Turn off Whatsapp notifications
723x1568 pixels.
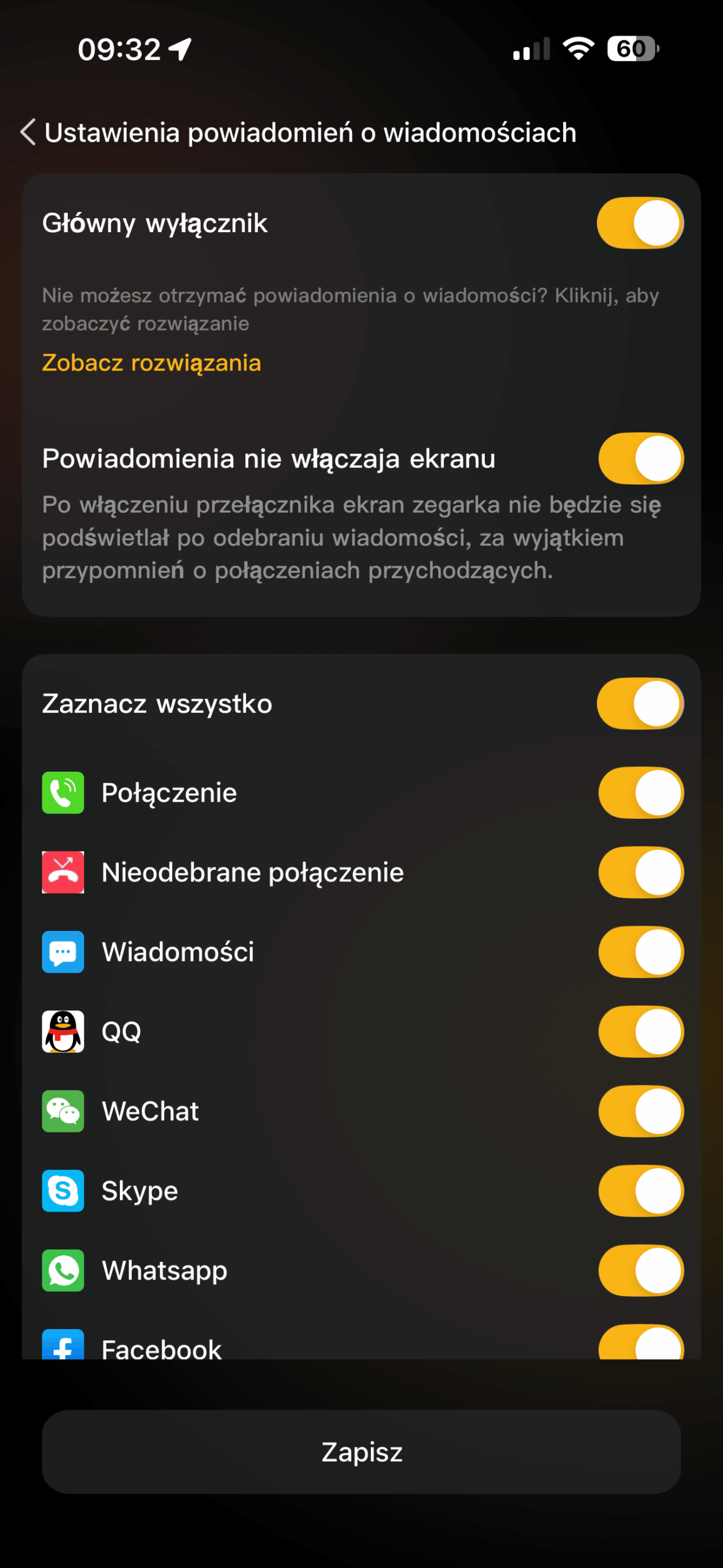(x=640, y=1270)
